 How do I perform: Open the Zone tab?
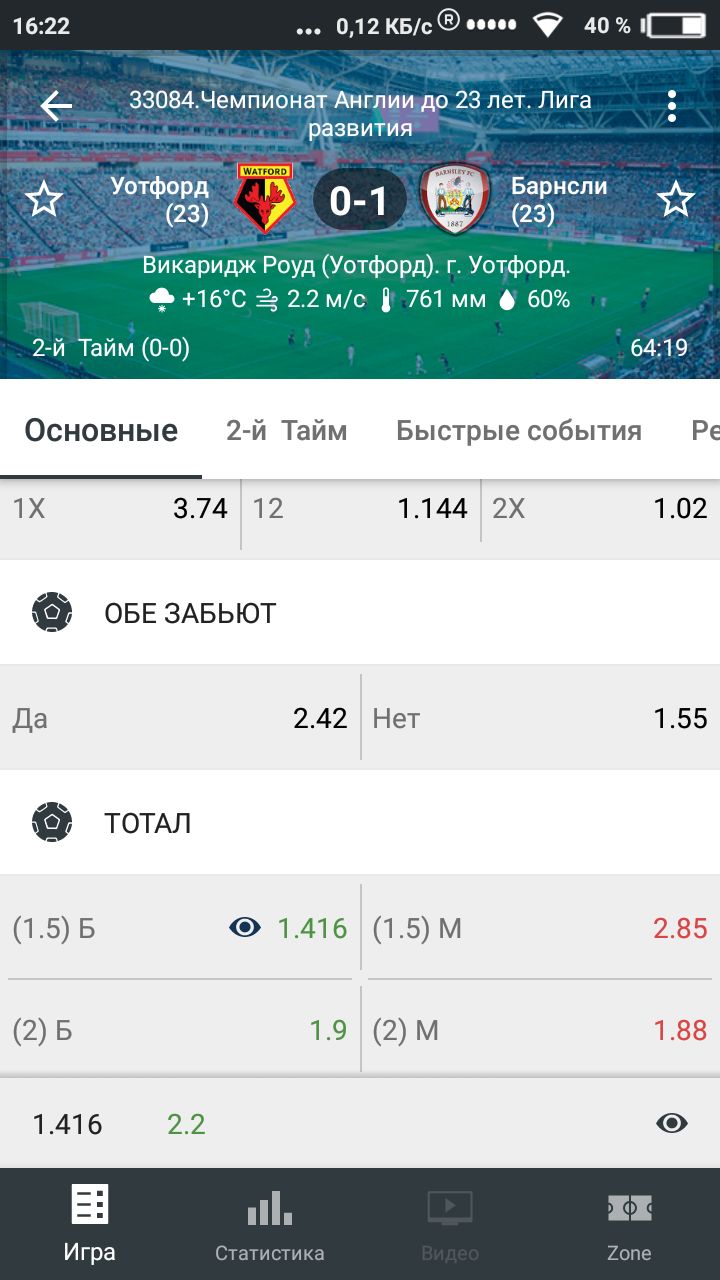click(x=629, y=1224)
